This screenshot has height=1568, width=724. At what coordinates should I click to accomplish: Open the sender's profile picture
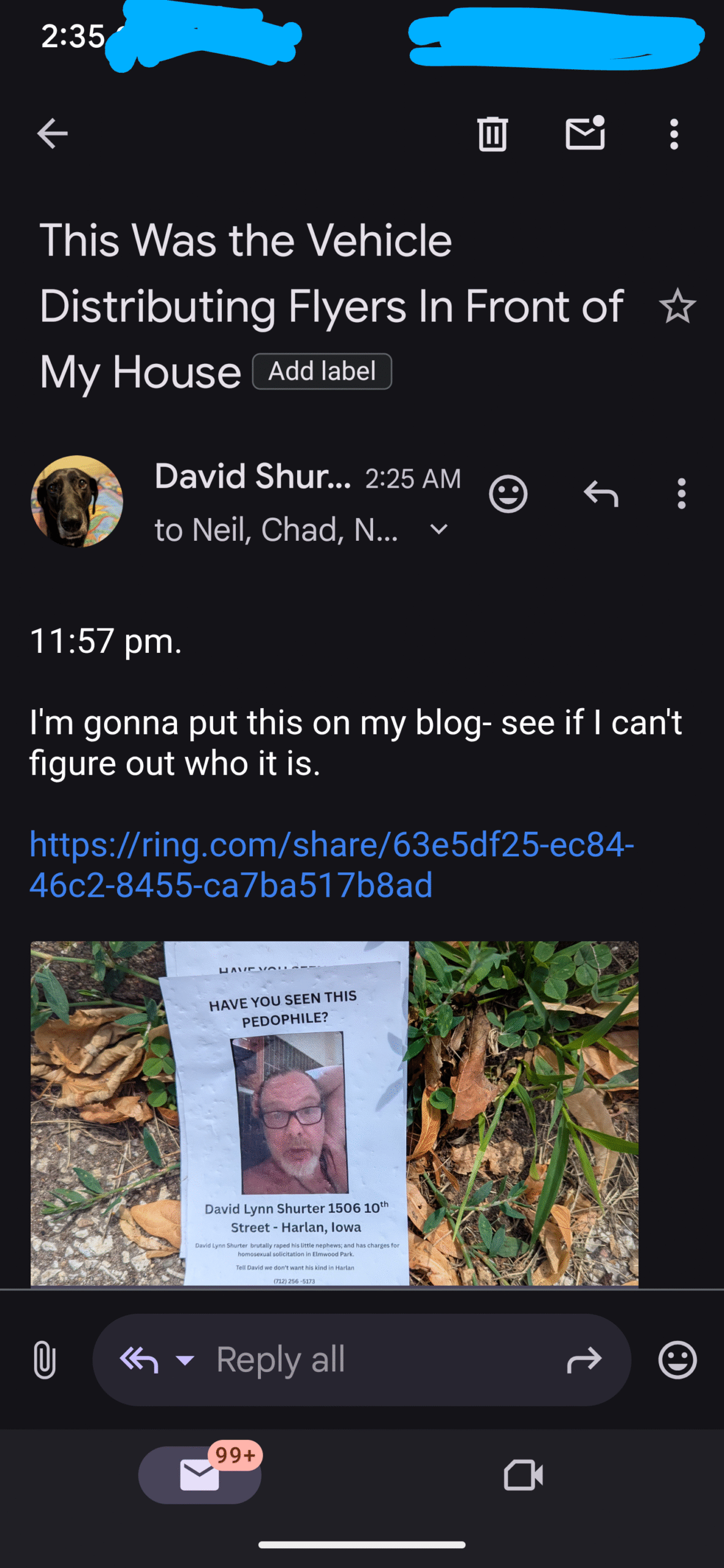pos(77,501)
